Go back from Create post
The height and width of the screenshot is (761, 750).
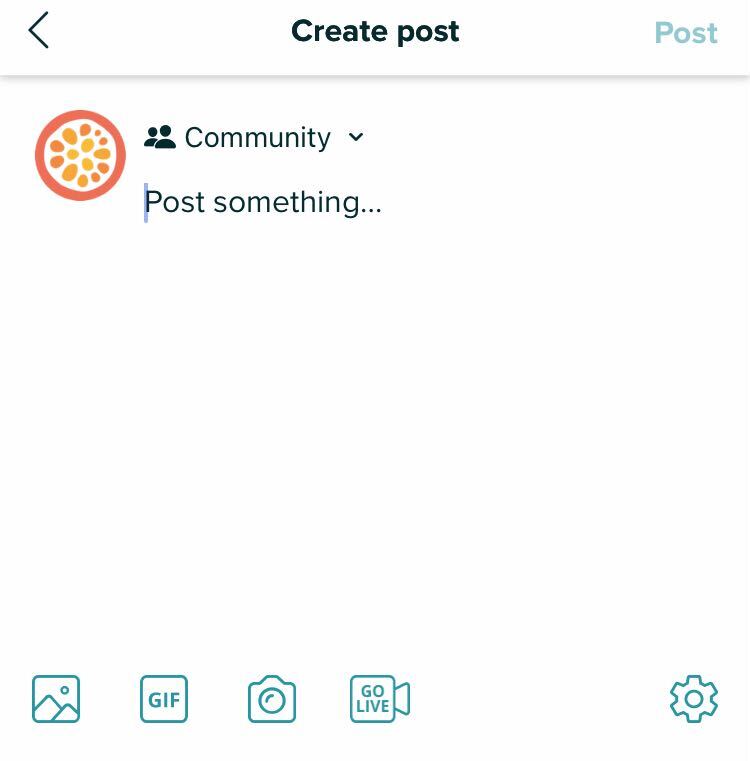(39, 31)
